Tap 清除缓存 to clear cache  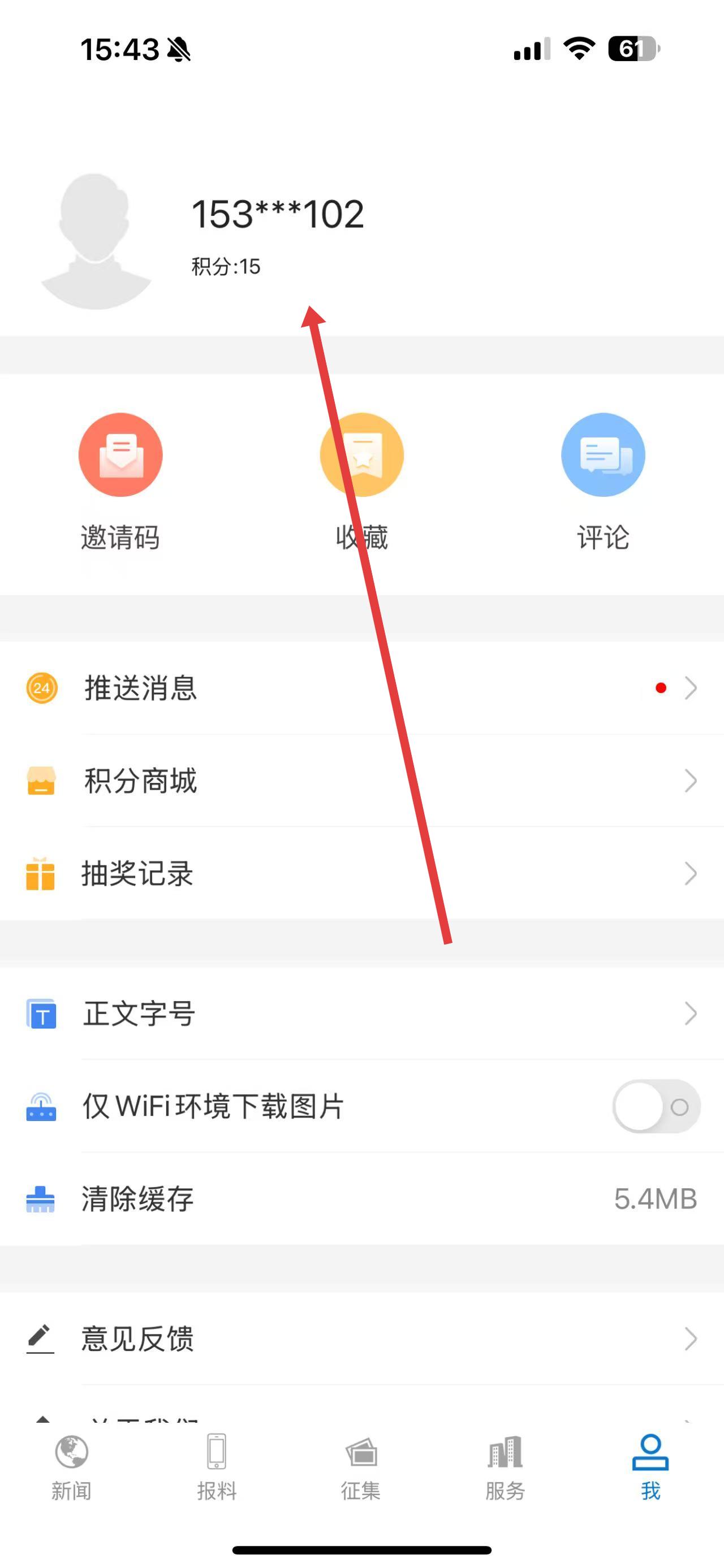tap(361, 1198)
